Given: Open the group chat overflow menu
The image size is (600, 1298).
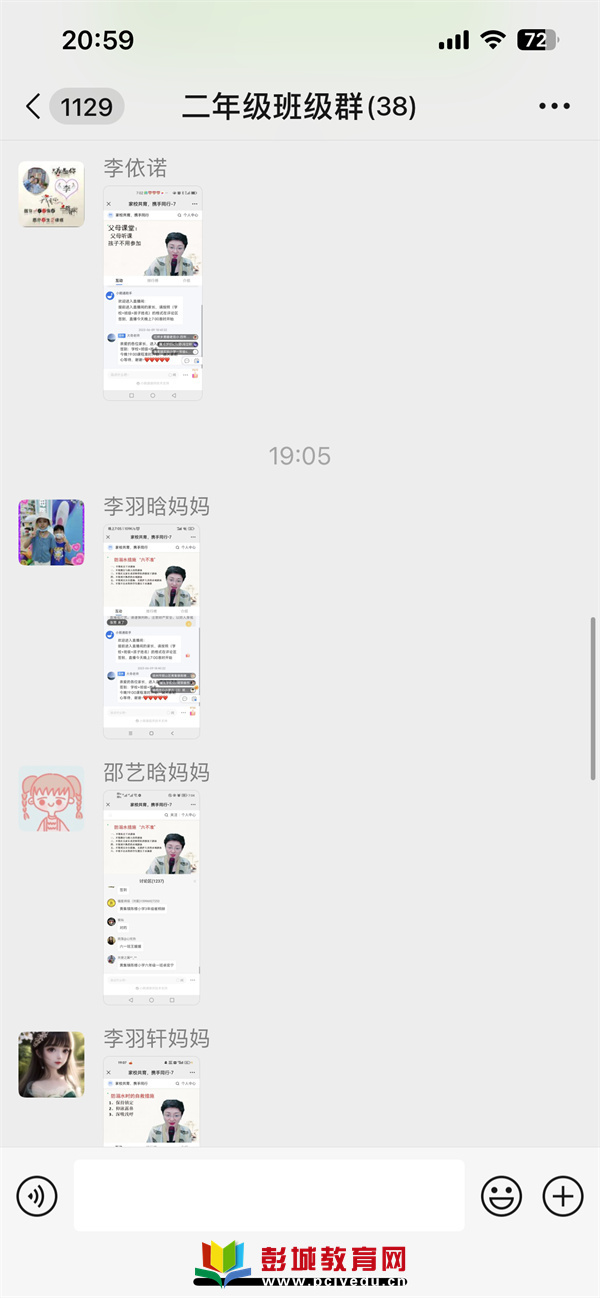Looking at the screenshot, I should tap(553, 107).
